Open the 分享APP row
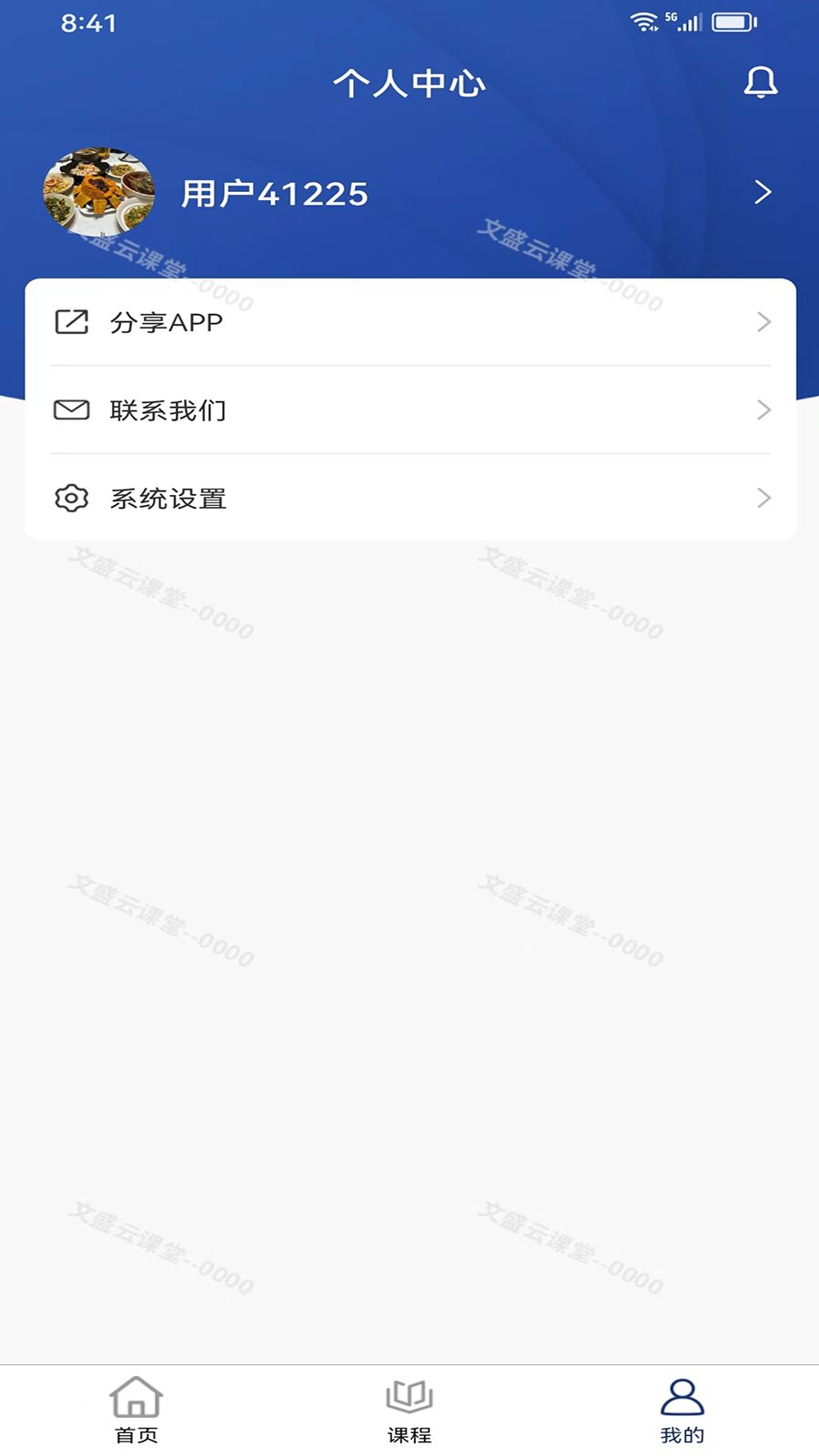This screenshot has width=819, height=1456. (x=409, y=322)
